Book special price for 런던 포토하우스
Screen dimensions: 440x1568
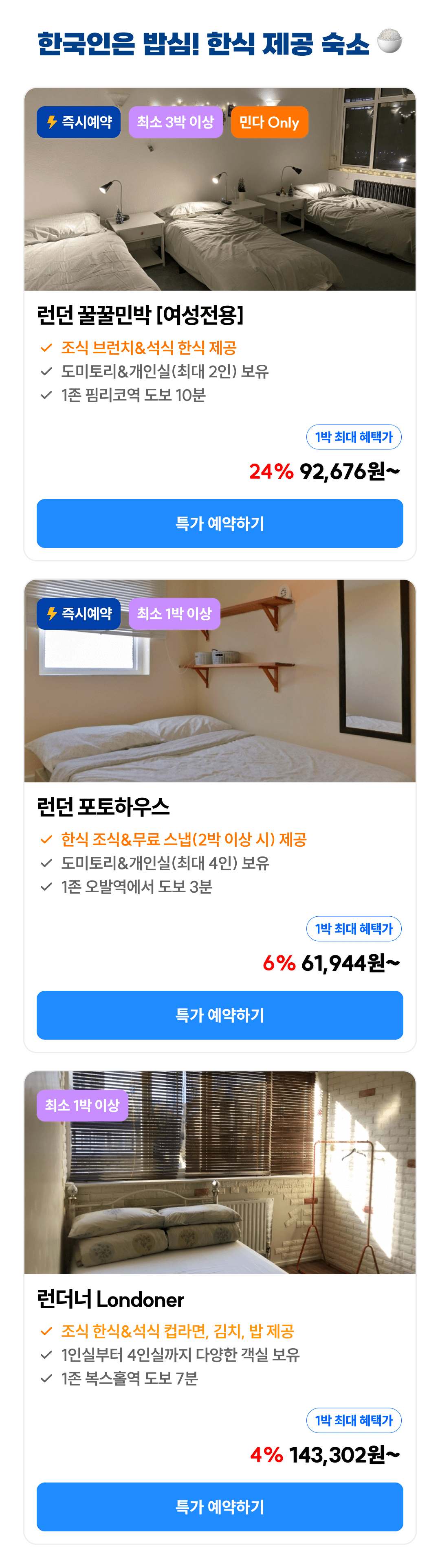[220, 1015]
